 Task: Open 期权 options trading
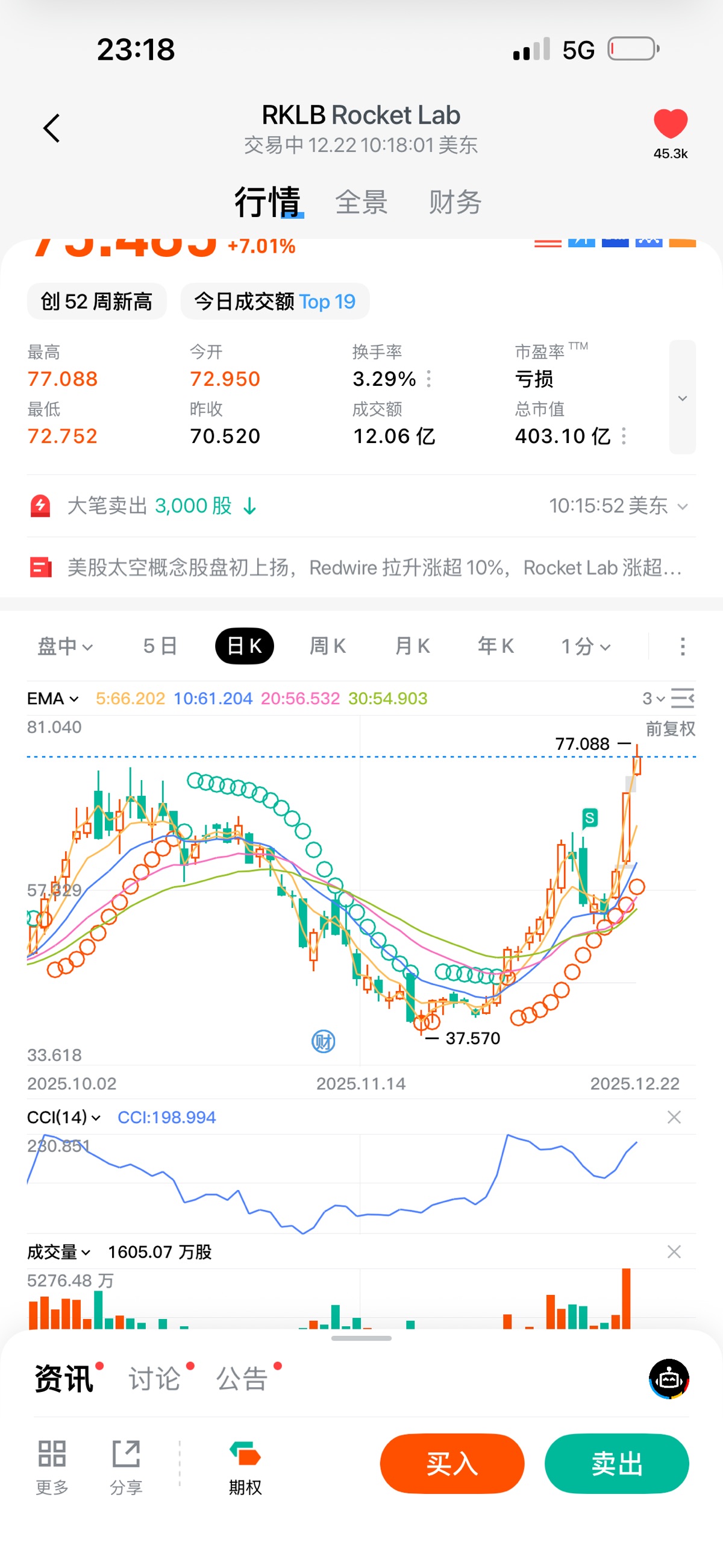tap(245, 1467)
